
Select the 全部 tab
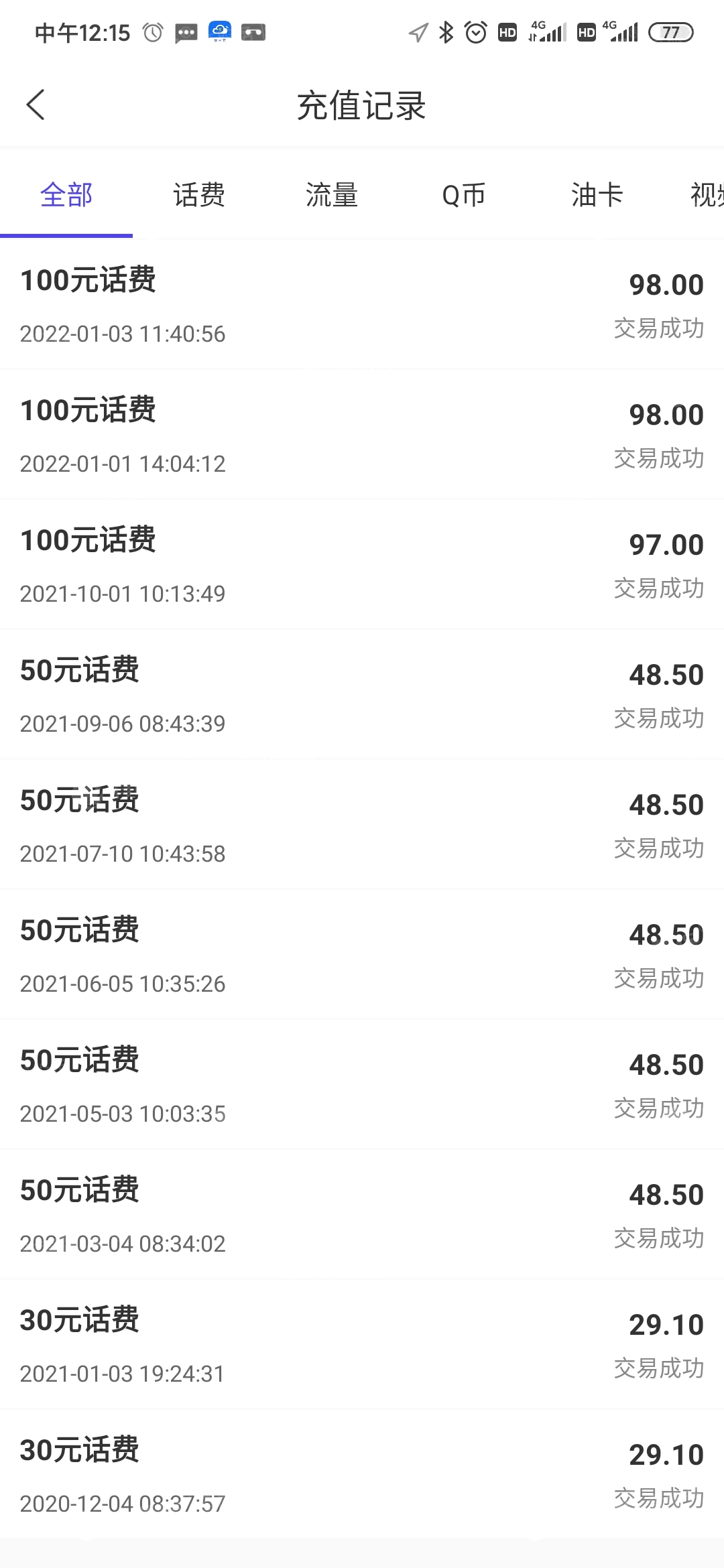pyautogui.click(x=66, y=195)
